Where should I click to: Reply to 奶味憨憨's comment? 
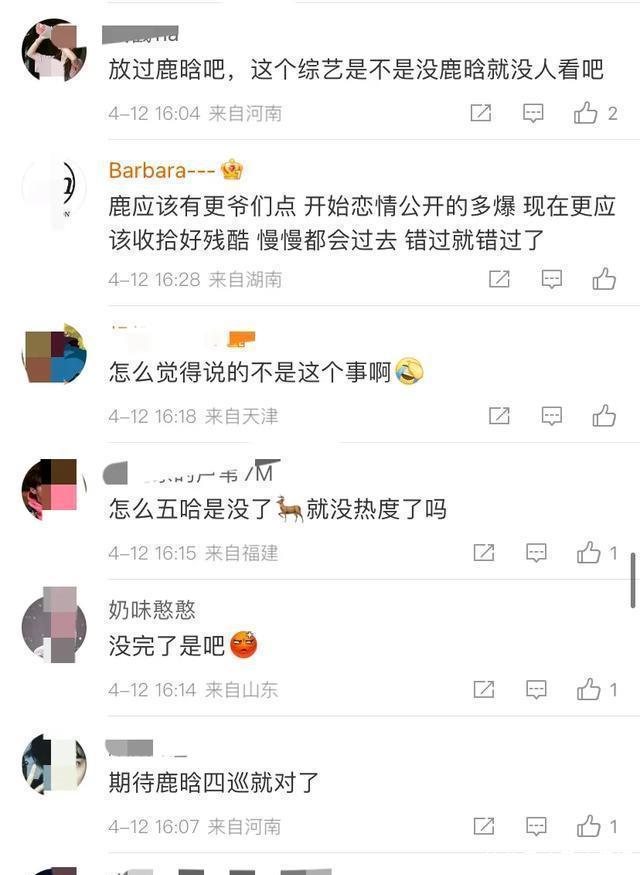pos(537,689)
